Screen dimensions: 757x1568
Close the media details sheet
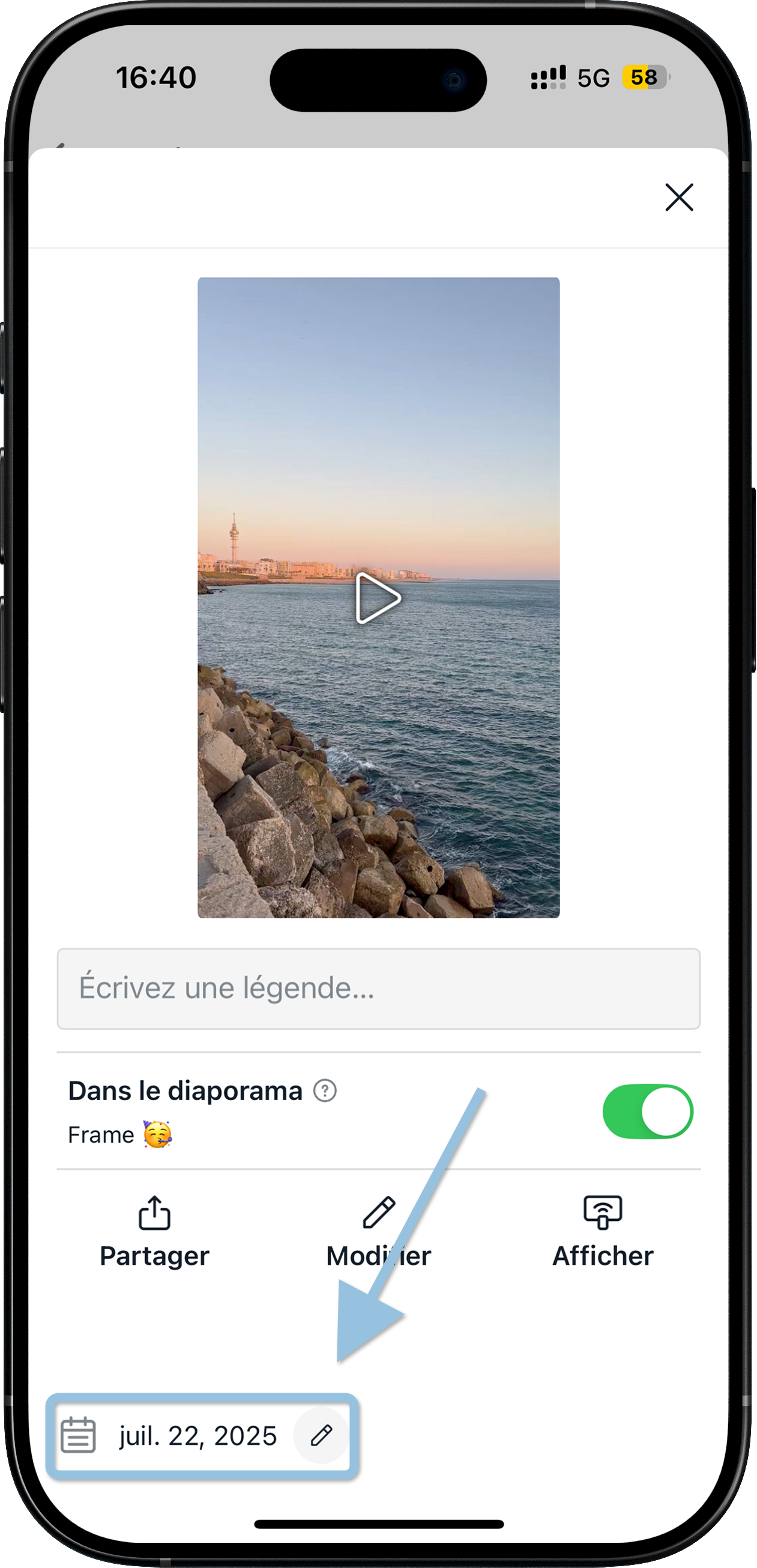[x=678, y=197]
